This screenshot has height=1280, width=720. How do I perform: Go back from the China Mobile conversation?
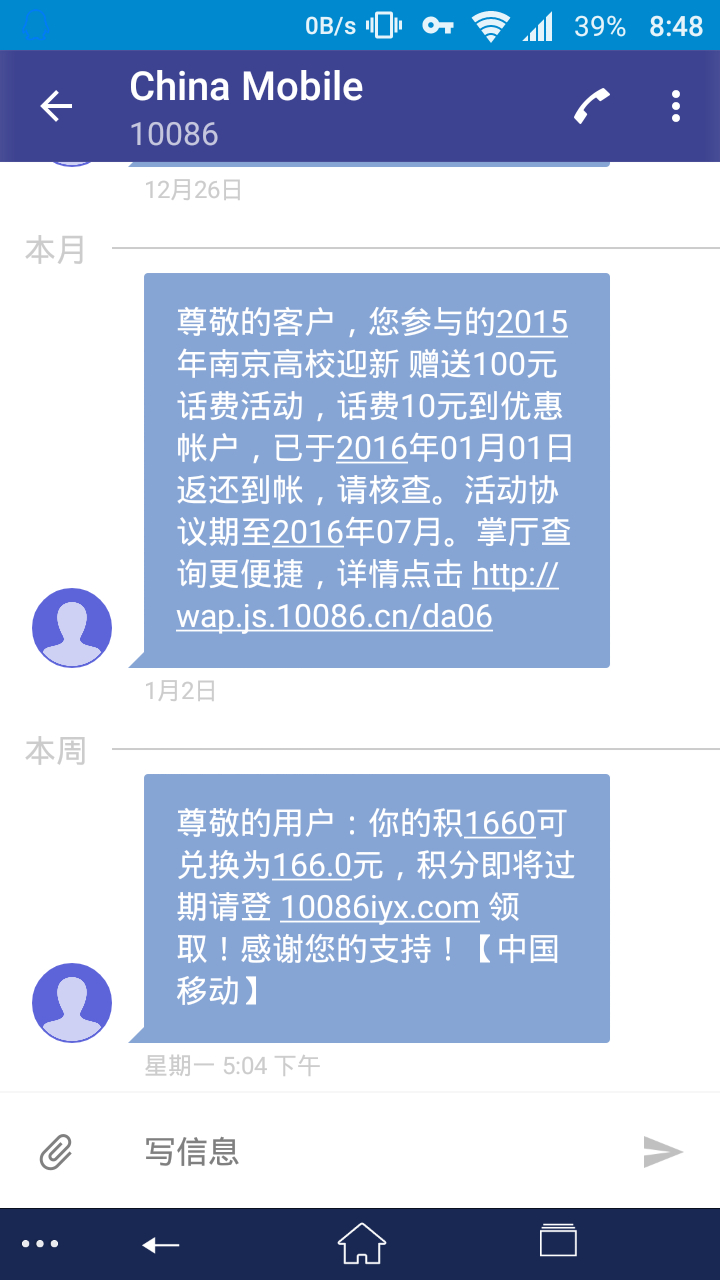56,106
